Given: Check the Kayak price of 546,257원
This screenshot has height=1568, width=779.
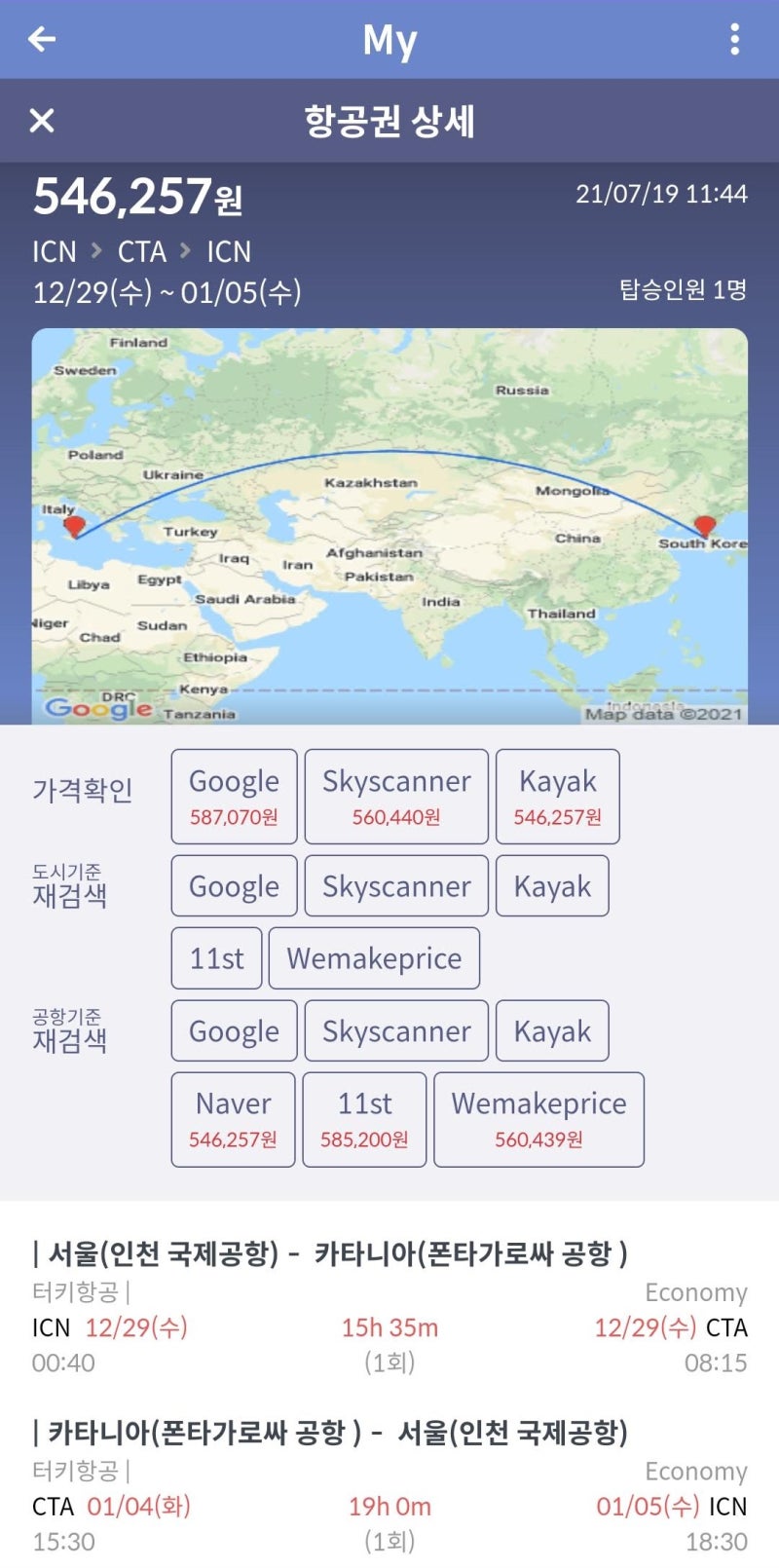Looking at the screenshot, I should point(558,796).
